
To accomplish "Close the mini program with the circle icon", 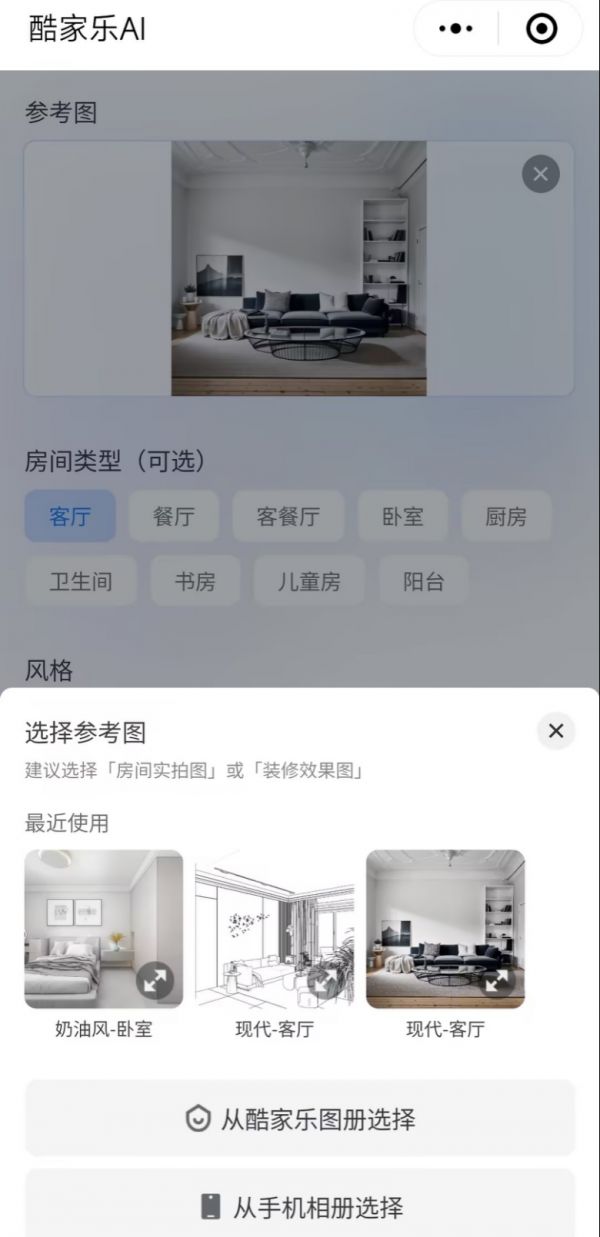I will coord(541,29).
